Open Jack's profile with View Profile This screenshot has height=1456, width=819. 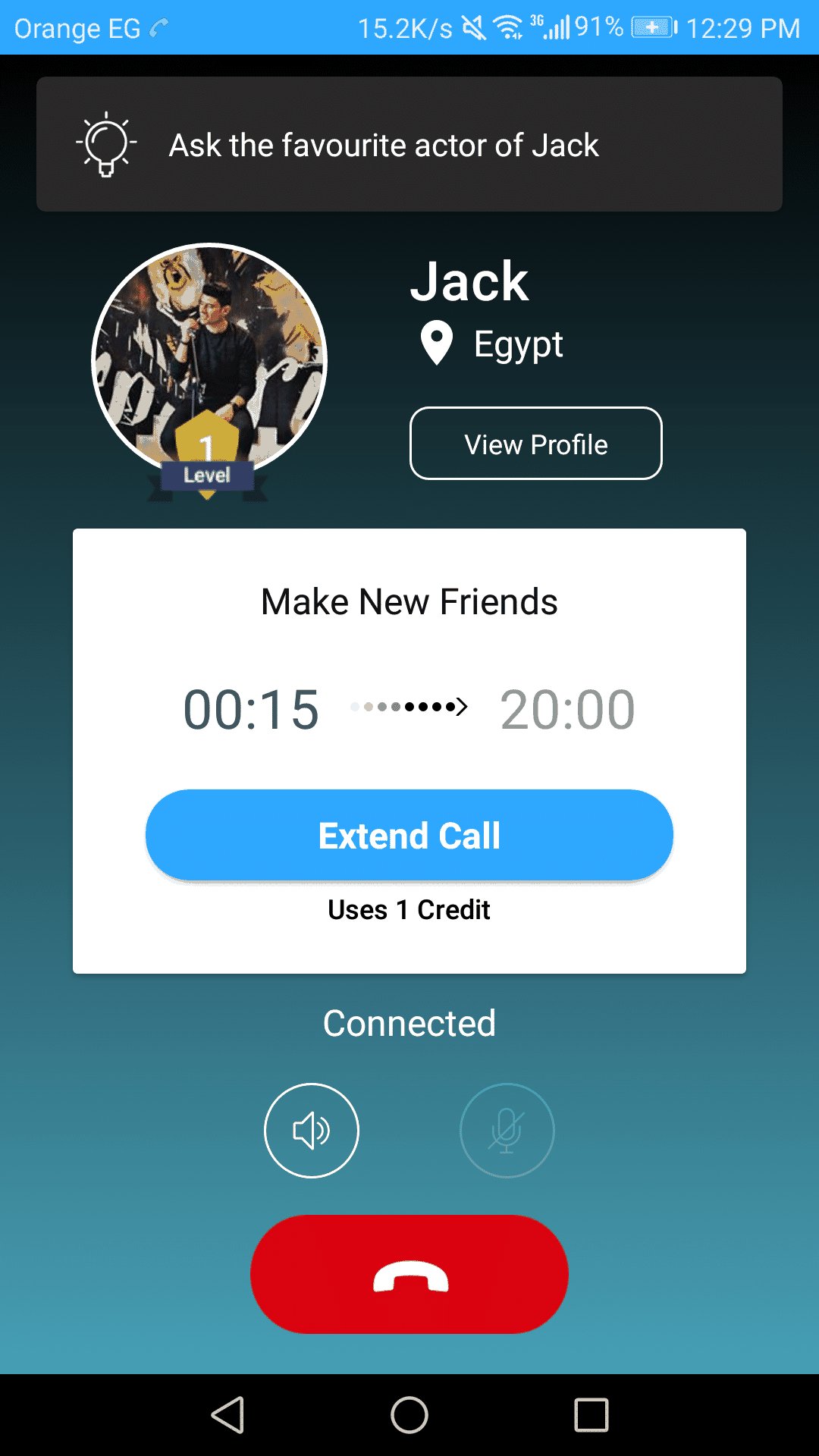pos(535,444)
